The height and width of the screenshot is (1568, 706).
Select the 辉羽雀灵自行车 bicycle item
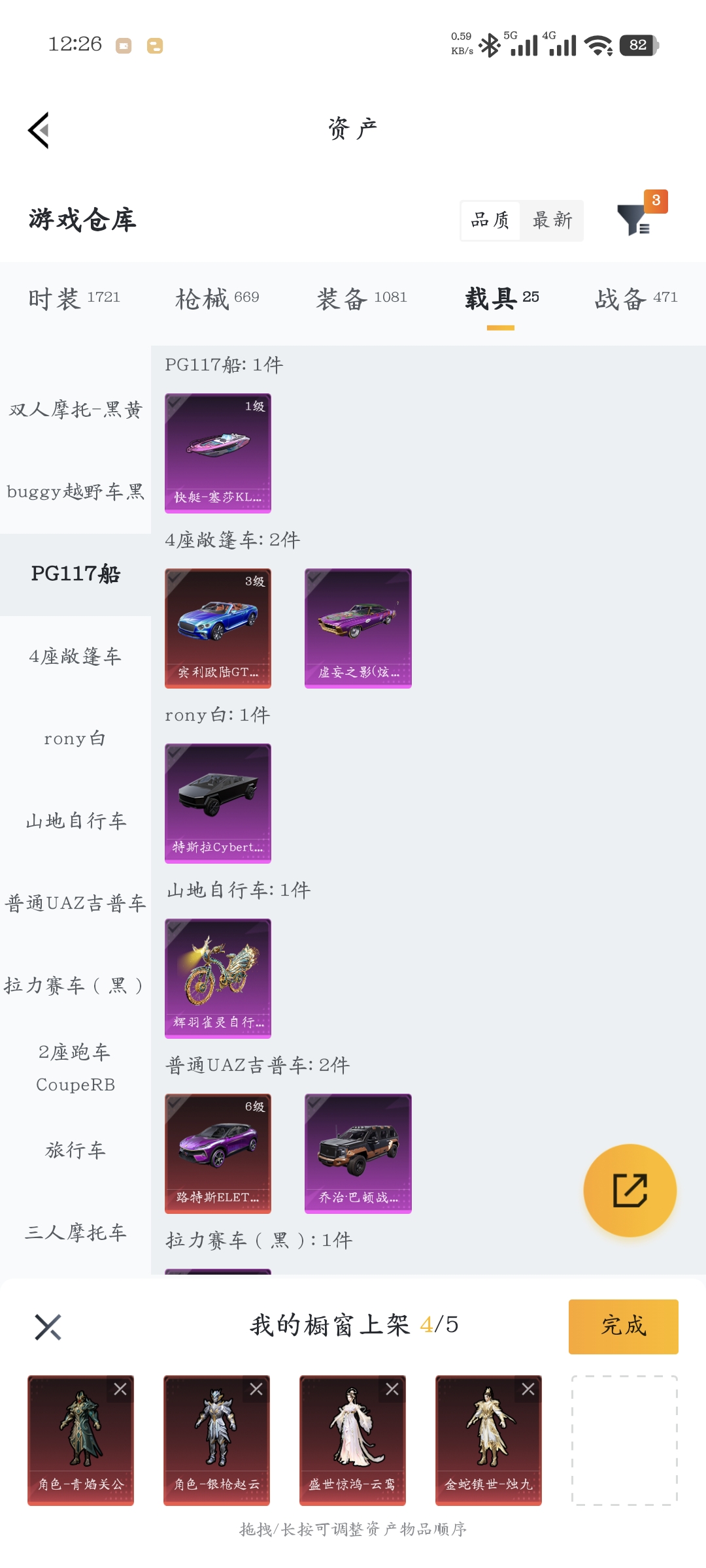coord(218,978)
